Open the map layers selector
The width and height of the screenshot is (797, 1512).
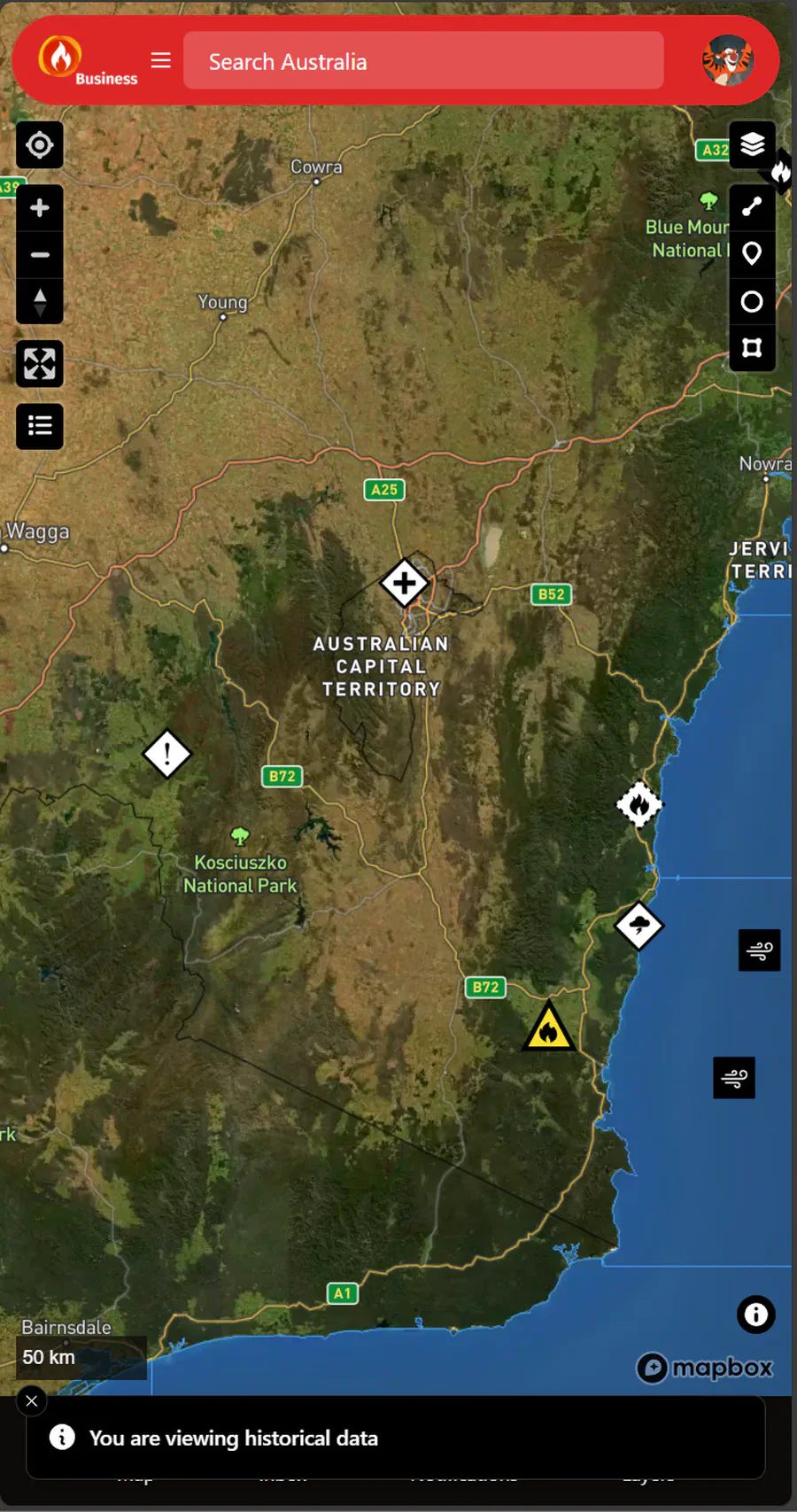[752, 143]
